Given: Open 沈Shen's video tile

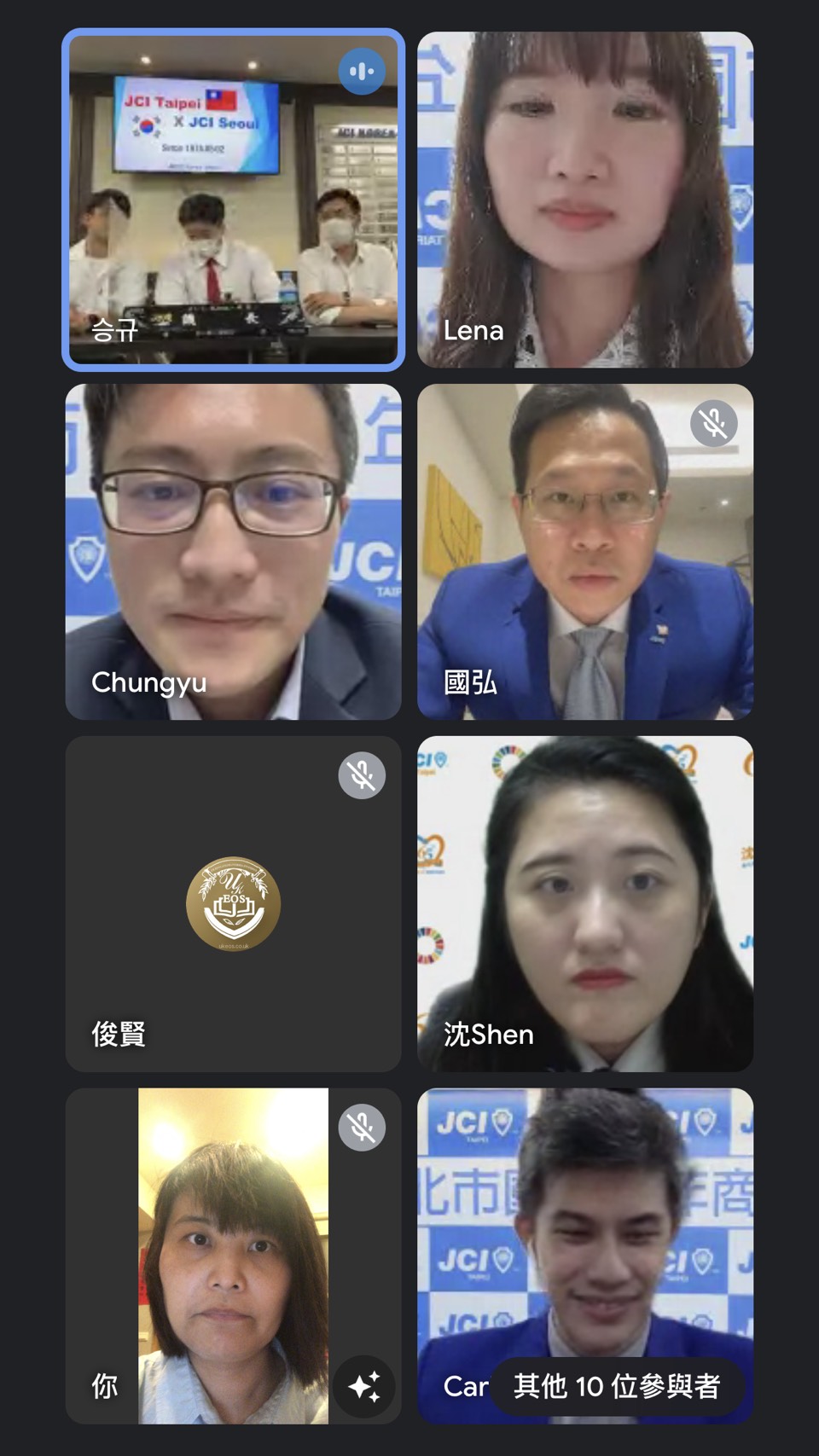Looking at the screenshot, I should click(585, 904).
